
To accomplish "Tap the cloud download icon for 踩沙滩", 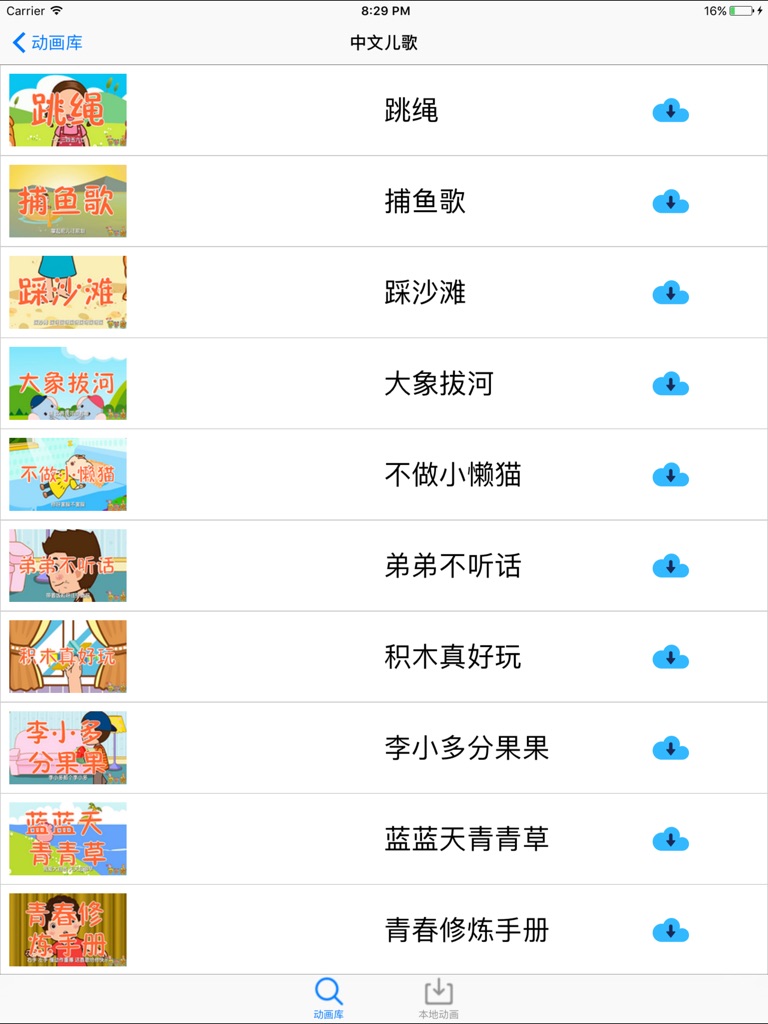I will pos(670,293).
